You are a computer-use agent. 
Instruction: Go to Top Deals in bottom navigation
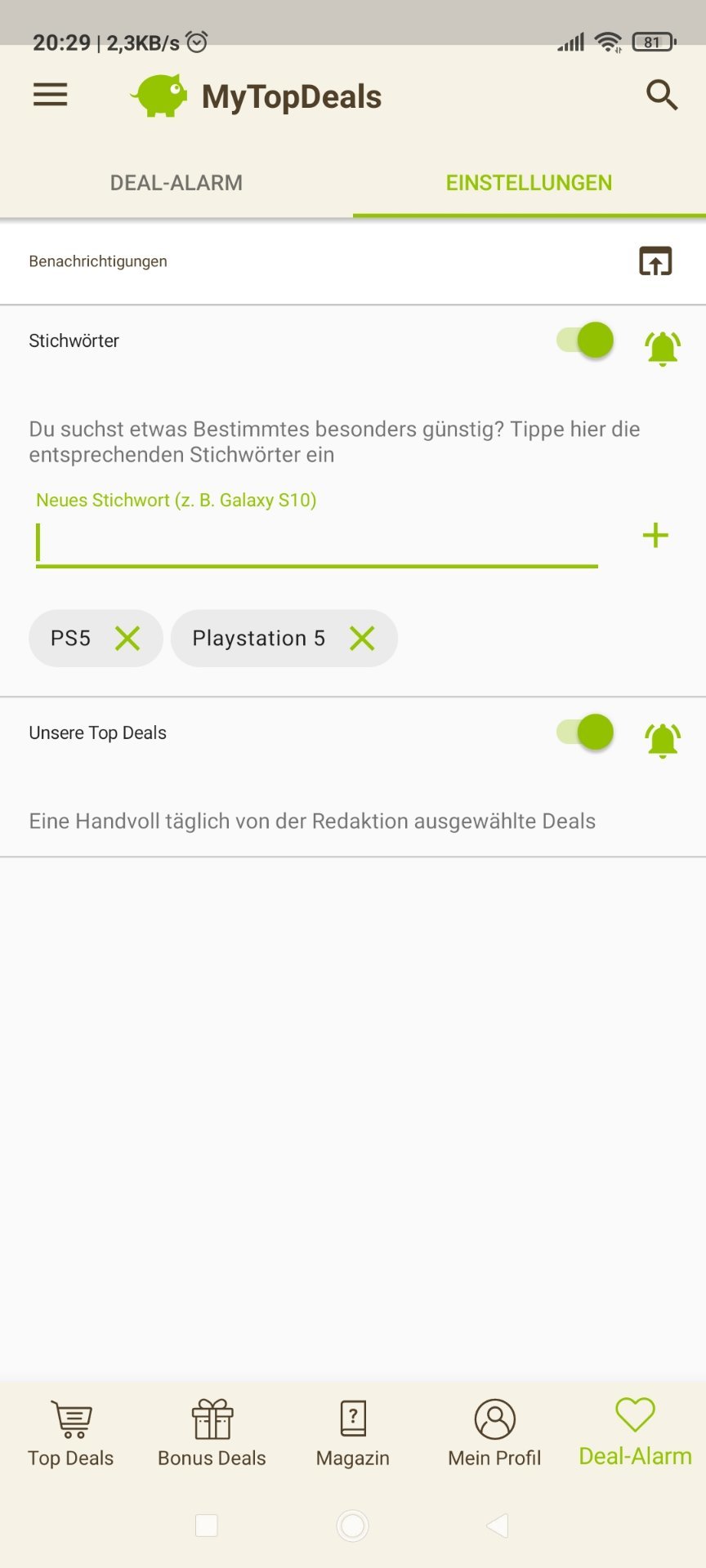pos(71,1432)
